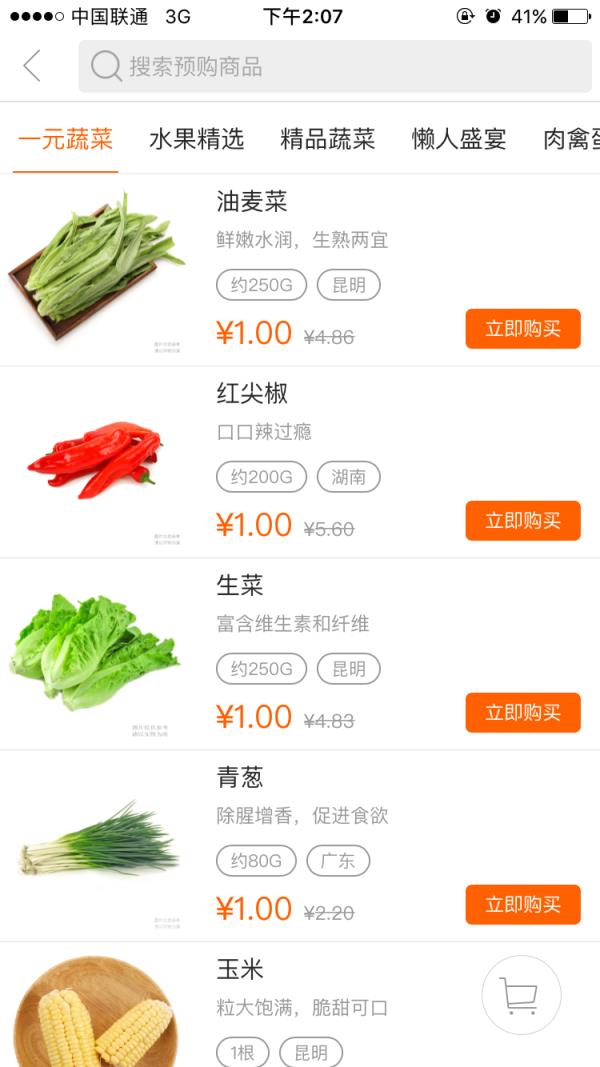This screenshot has height=1067, width=600.
Task: View the 红尖椒 product image
Action: pos(97,461)
